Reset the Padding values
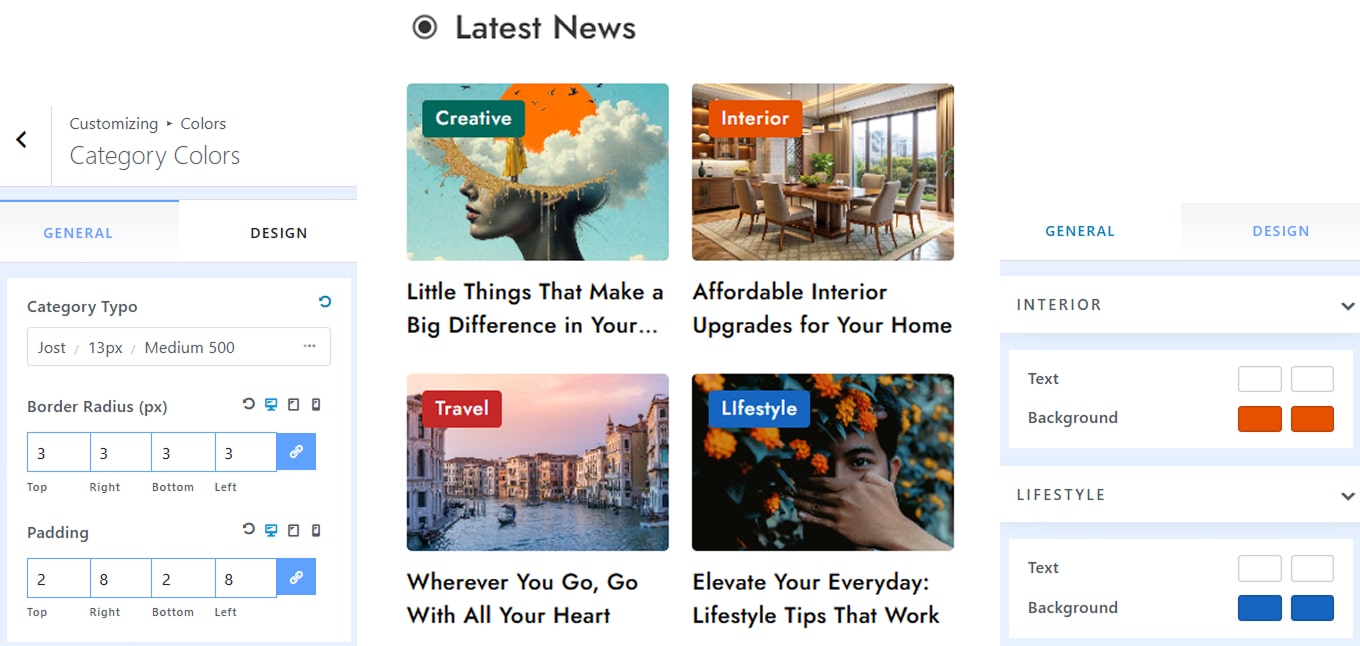The height and width of the screenshot is (646, 1360). [249, 530]
